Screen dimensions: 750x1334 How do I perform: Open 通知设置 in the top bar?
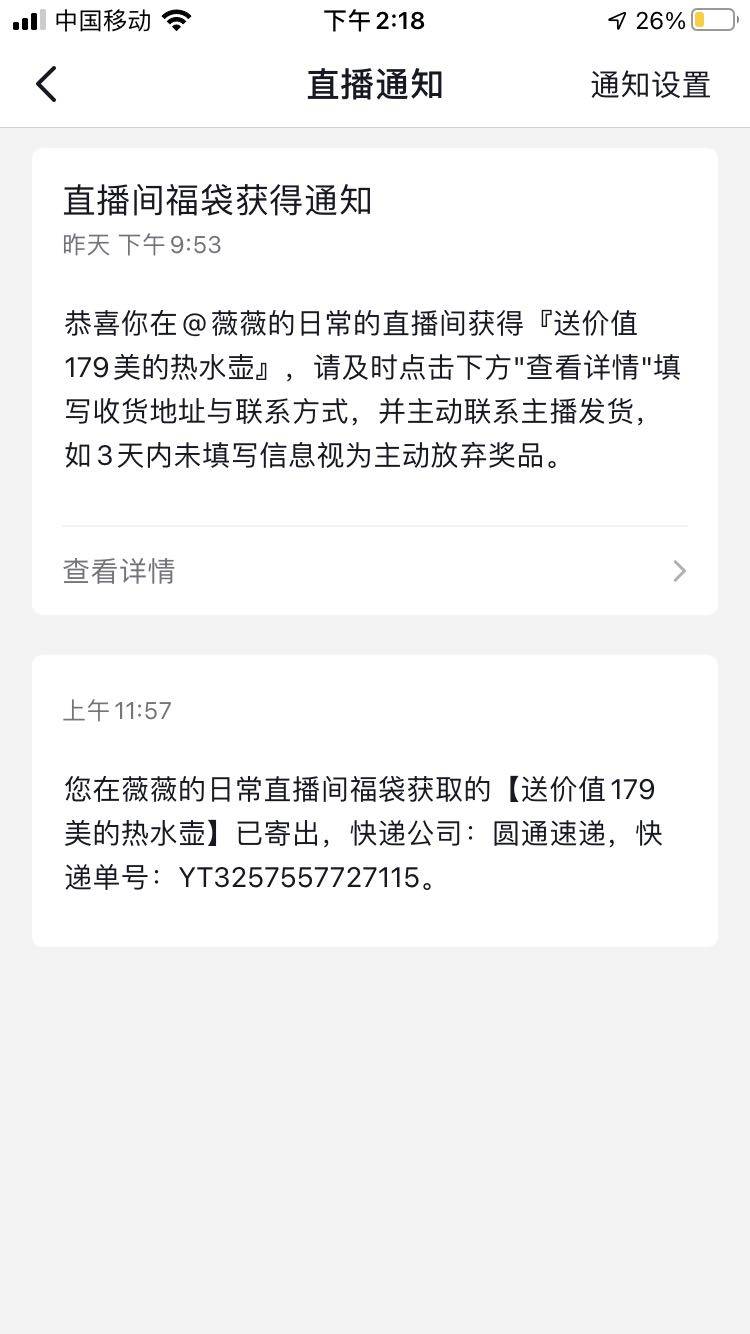650,85
